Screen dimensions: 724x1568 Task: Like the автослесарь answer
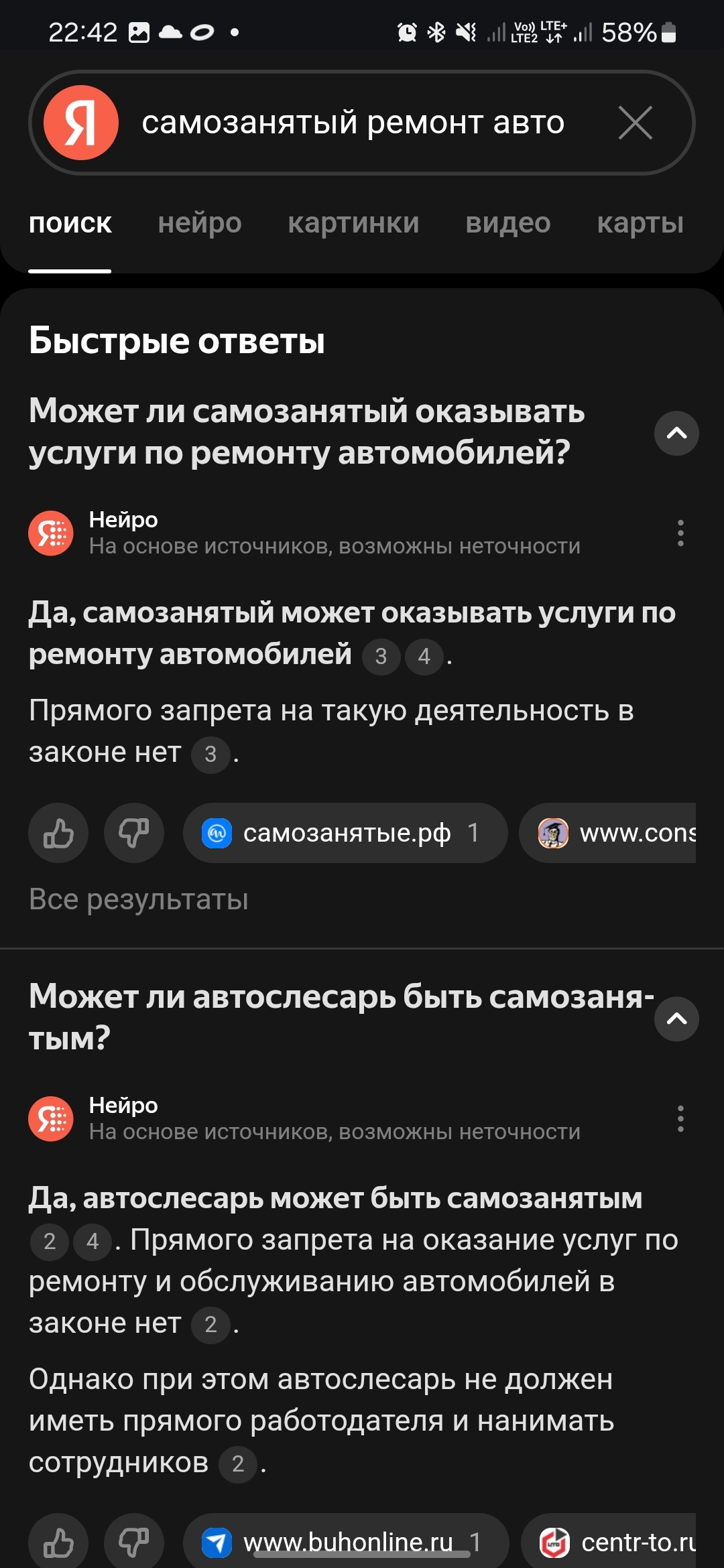(x=58, y=1542)
